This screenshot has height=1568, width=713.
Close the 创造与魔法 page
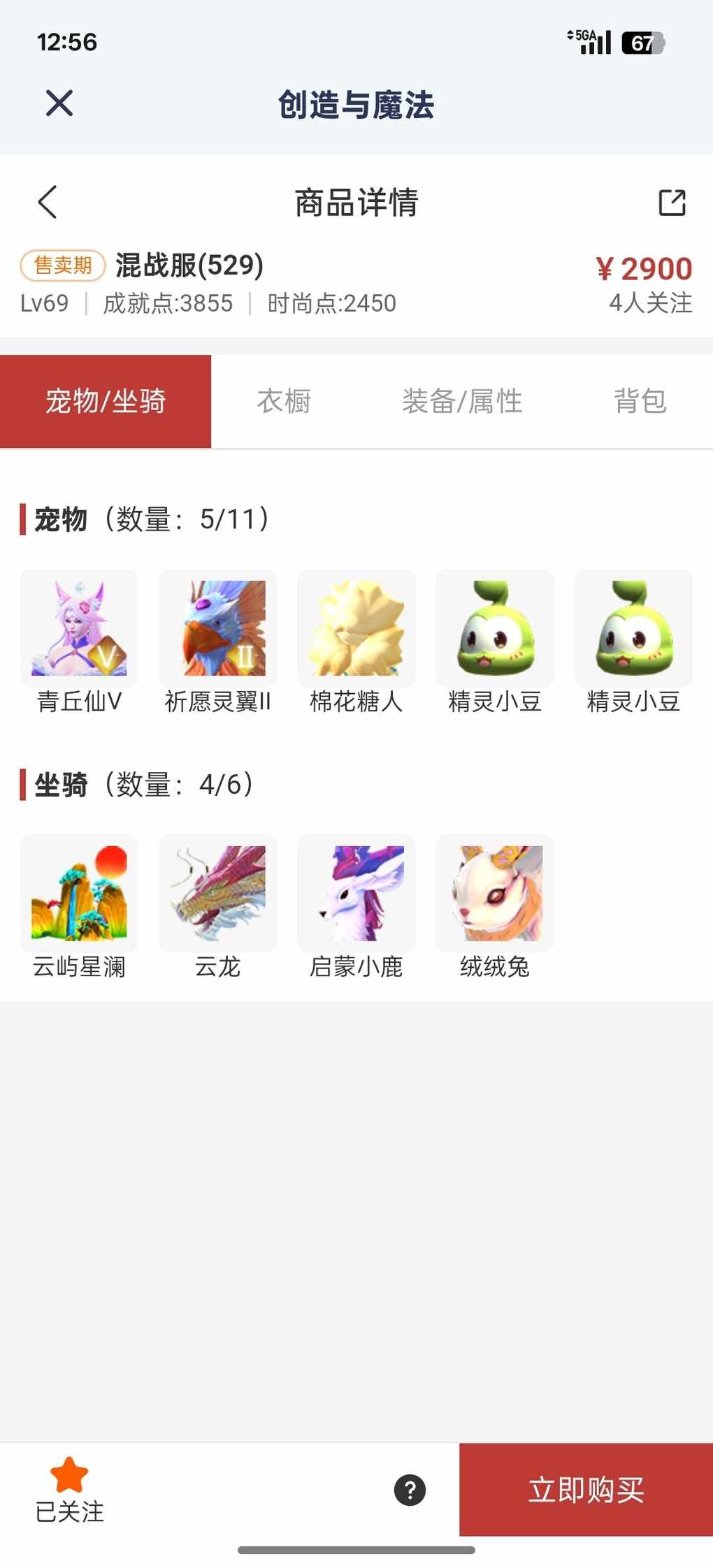(59, 103)
